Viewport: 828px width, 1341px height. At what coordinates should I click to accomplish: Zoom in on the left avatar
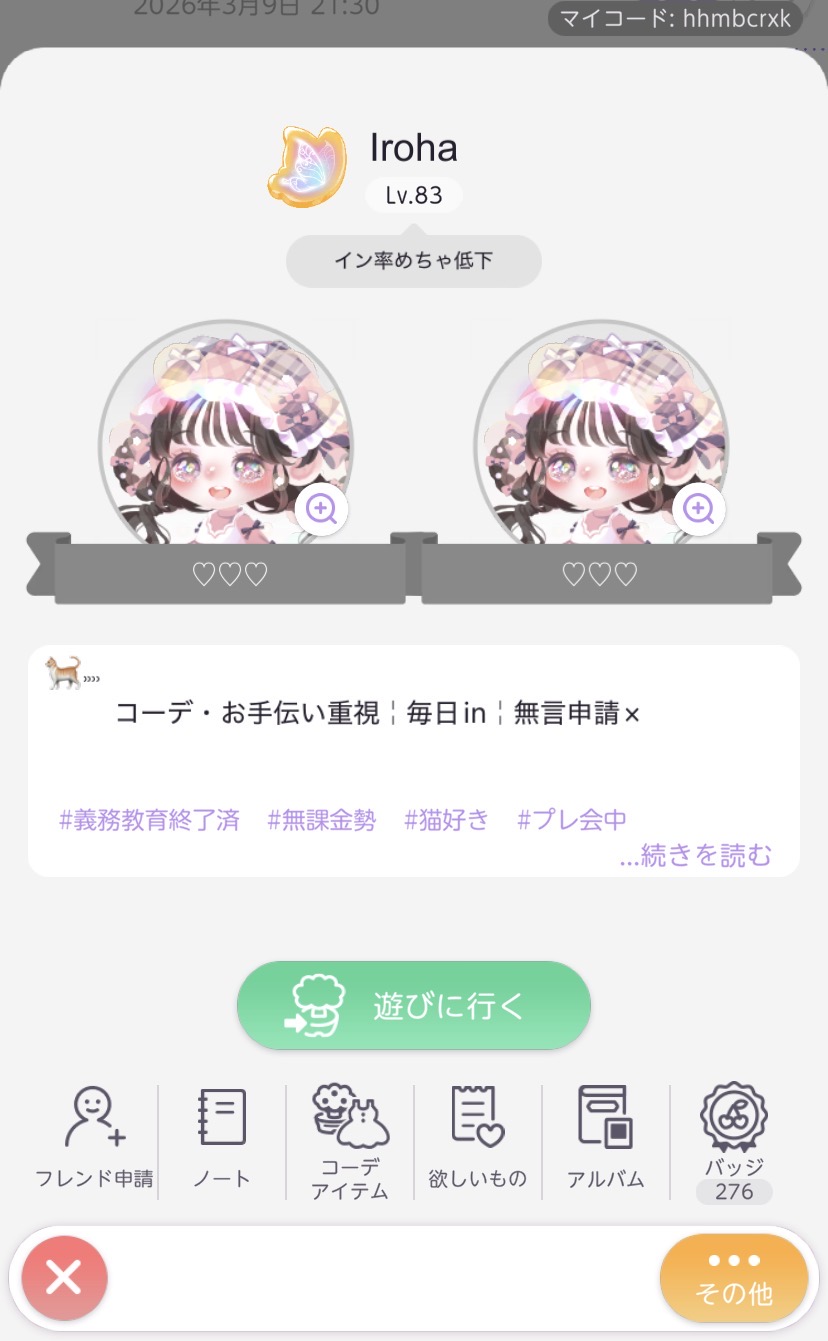click(321, 510)
